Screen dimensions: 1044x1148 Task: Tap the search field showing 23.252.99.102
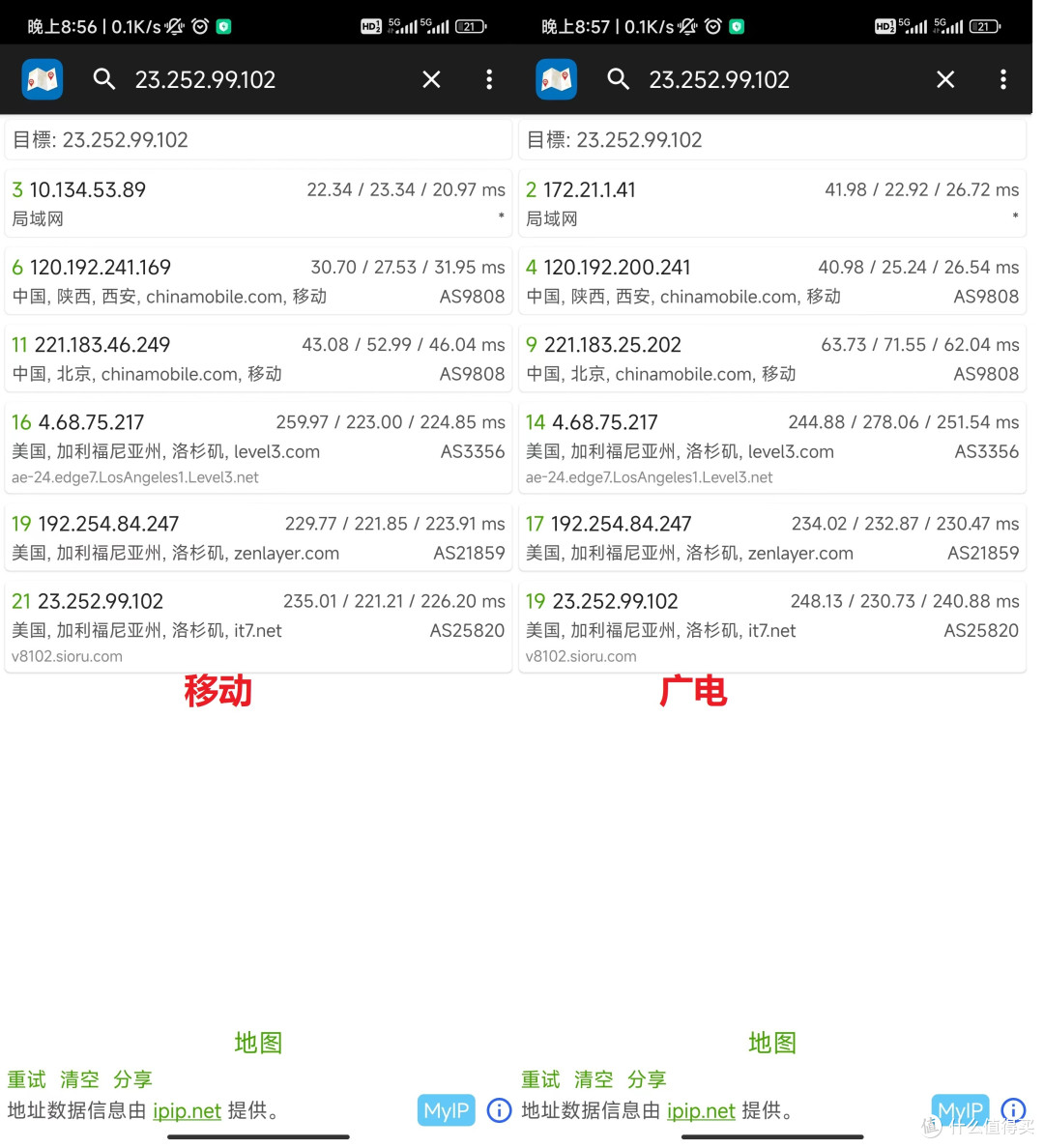coord(205,79)
